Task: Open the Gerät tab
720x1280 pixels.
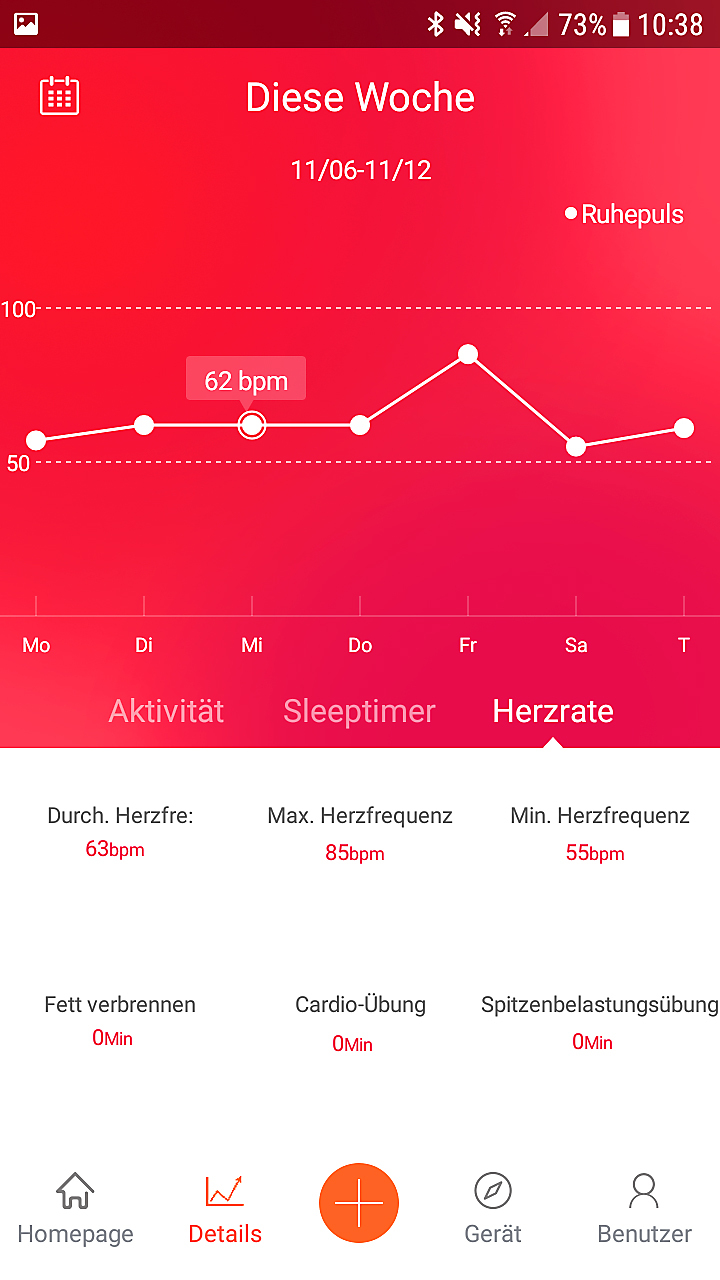Action: tap(493, 1208)
